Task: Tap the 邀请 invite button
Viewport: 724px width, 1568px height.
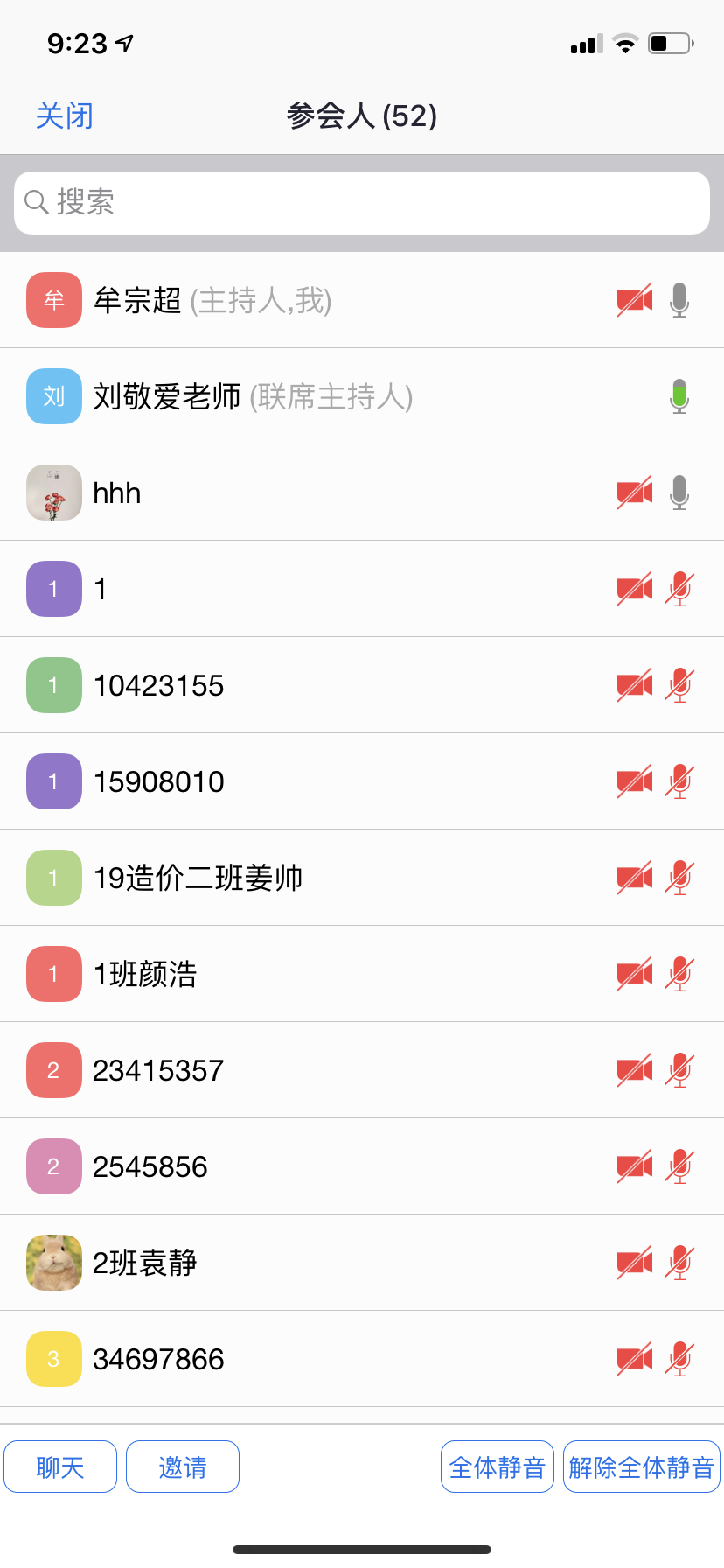Action: click(x=183, y=1466)
